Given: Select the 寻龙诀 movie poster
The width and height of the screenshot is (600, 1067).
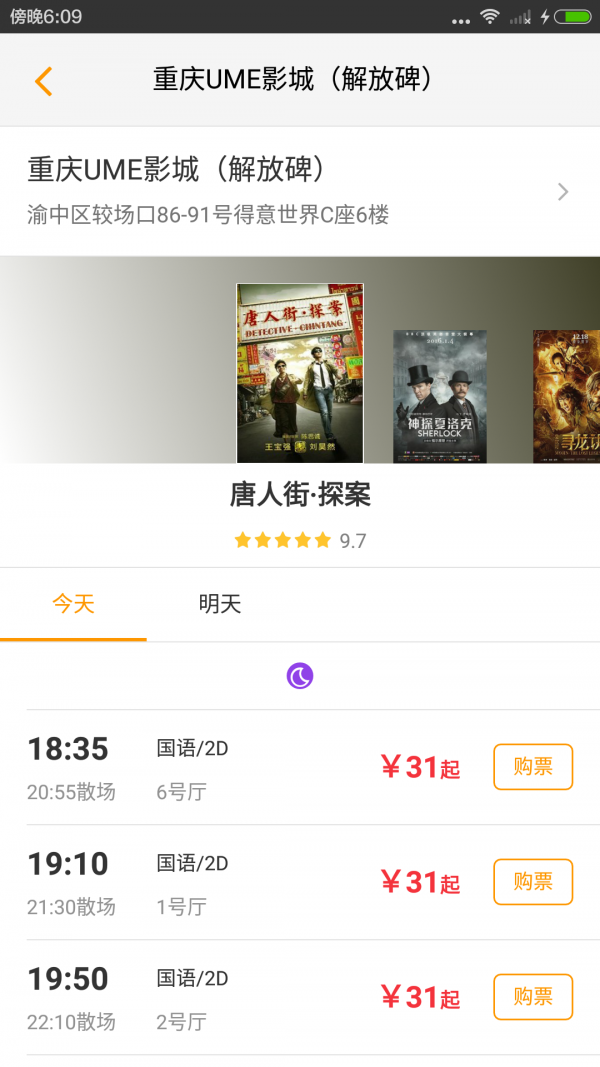Looking at the screenshot, I should [566, 396].
